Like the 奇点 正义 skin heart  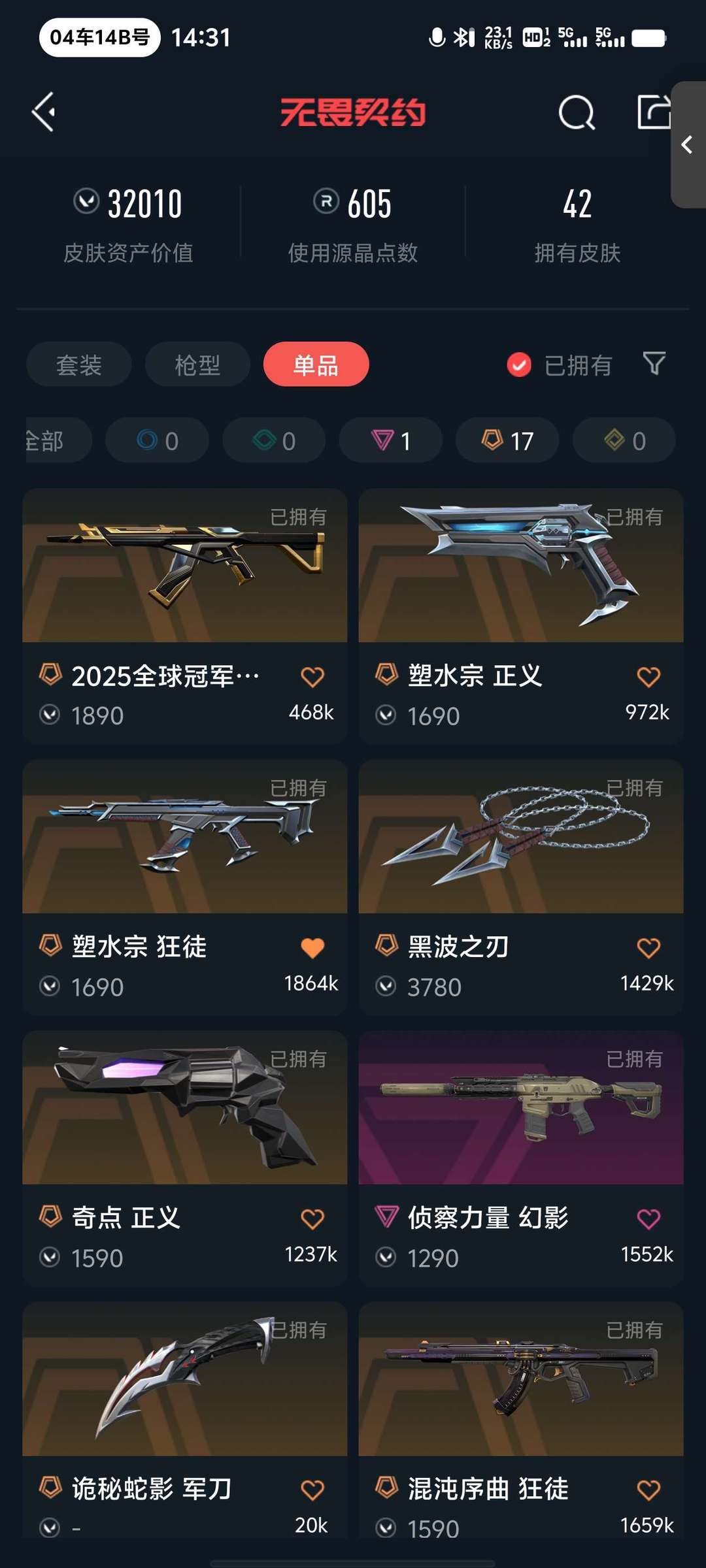[312, 1219]
